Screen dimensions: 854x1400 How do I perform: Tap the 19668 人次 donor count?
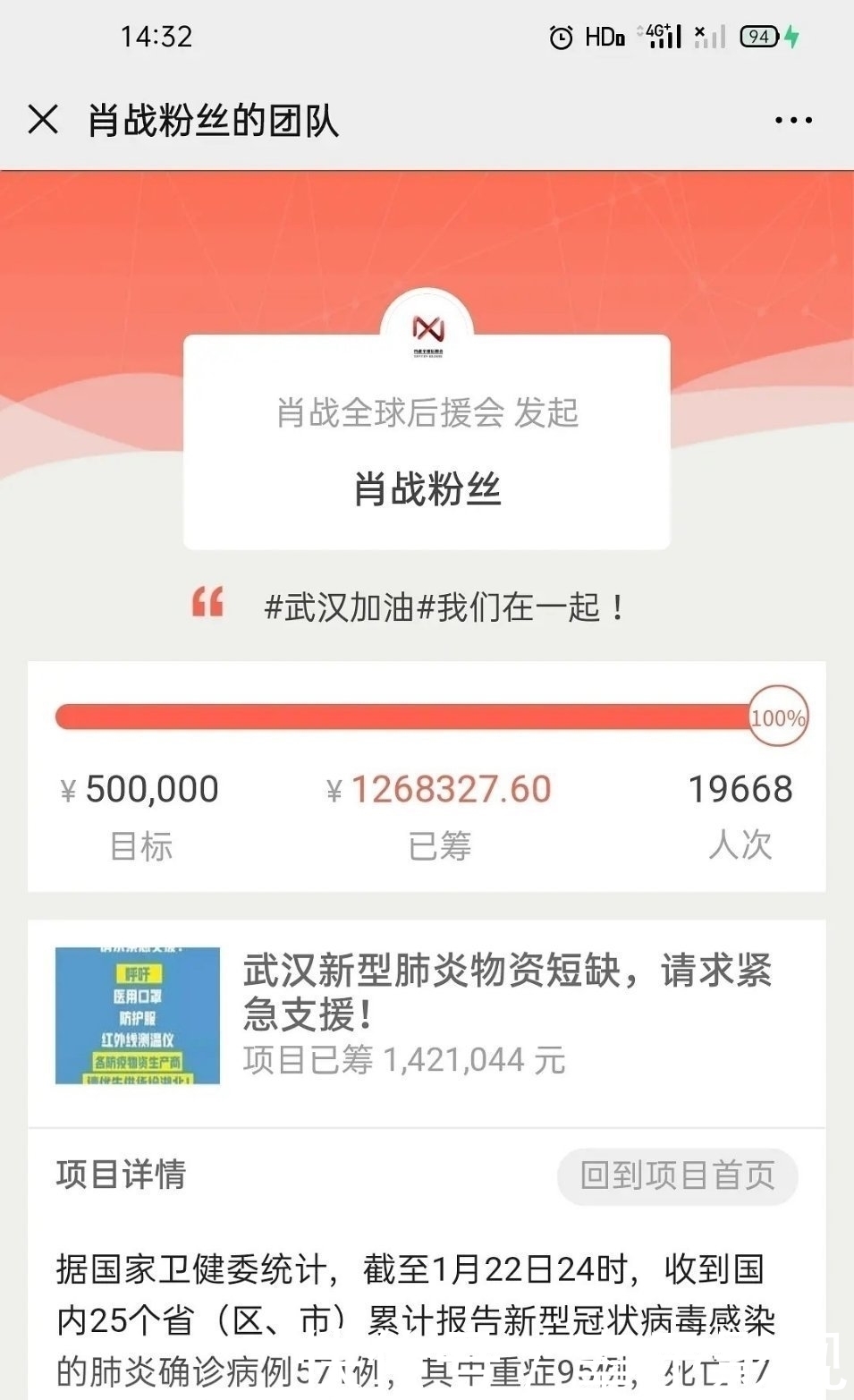click(742, 790)
